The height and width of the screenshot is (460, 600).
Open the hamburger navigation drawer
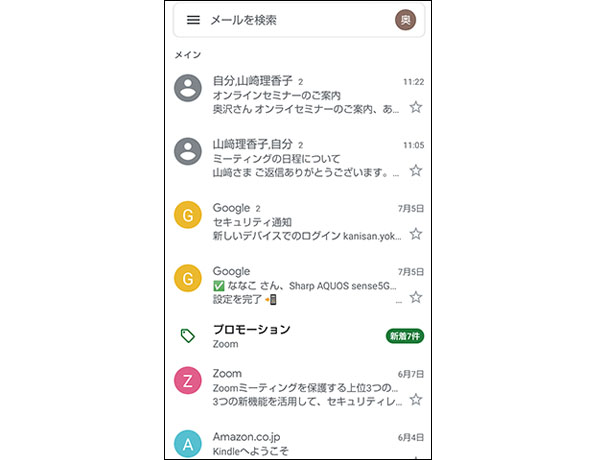(194, 20)
